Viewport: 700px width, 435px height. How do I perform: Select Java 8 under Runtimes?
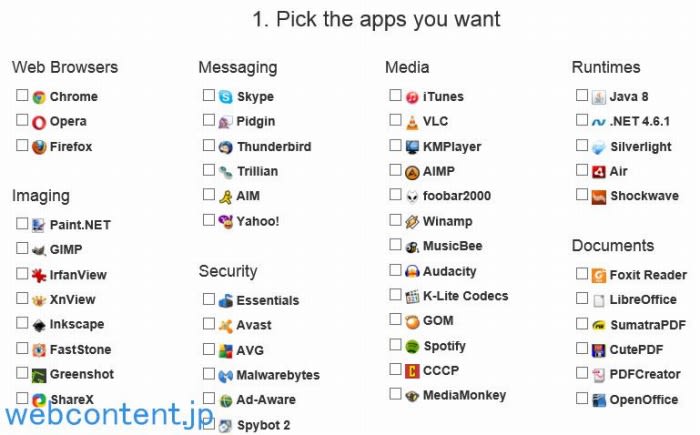(x=582, y=96)
